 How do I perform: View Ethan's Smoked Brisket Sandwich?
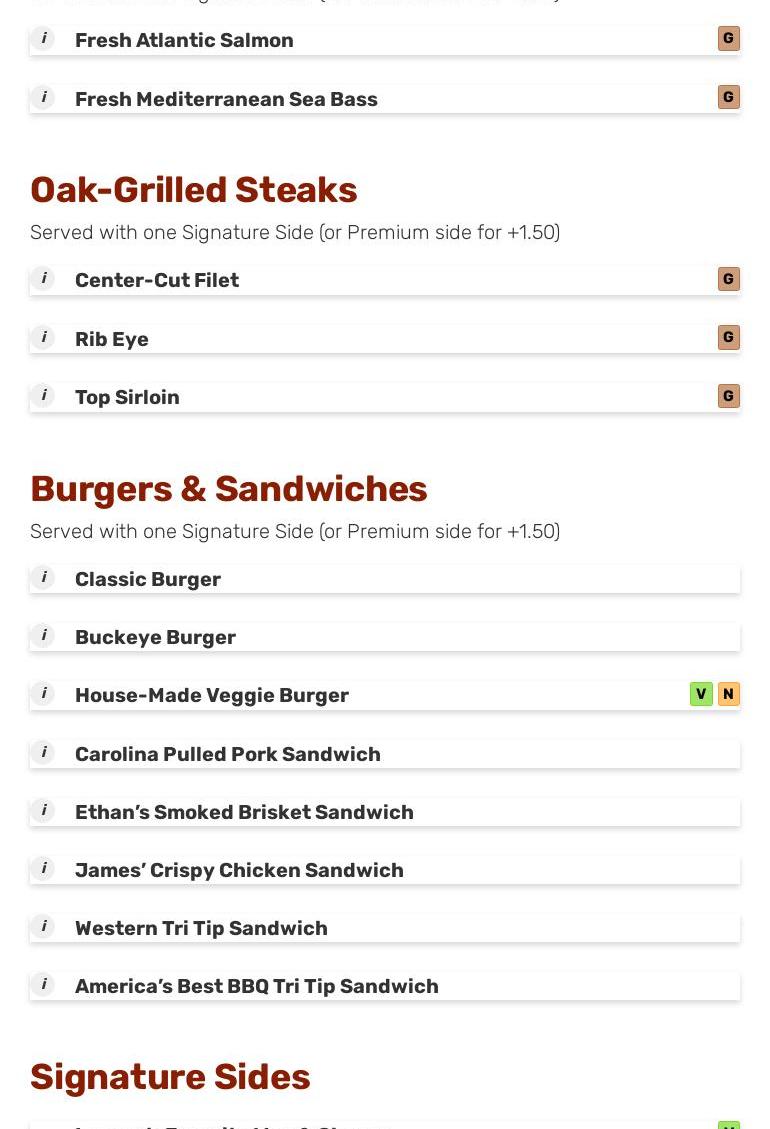pyautogui.click(x=244, y=812)
